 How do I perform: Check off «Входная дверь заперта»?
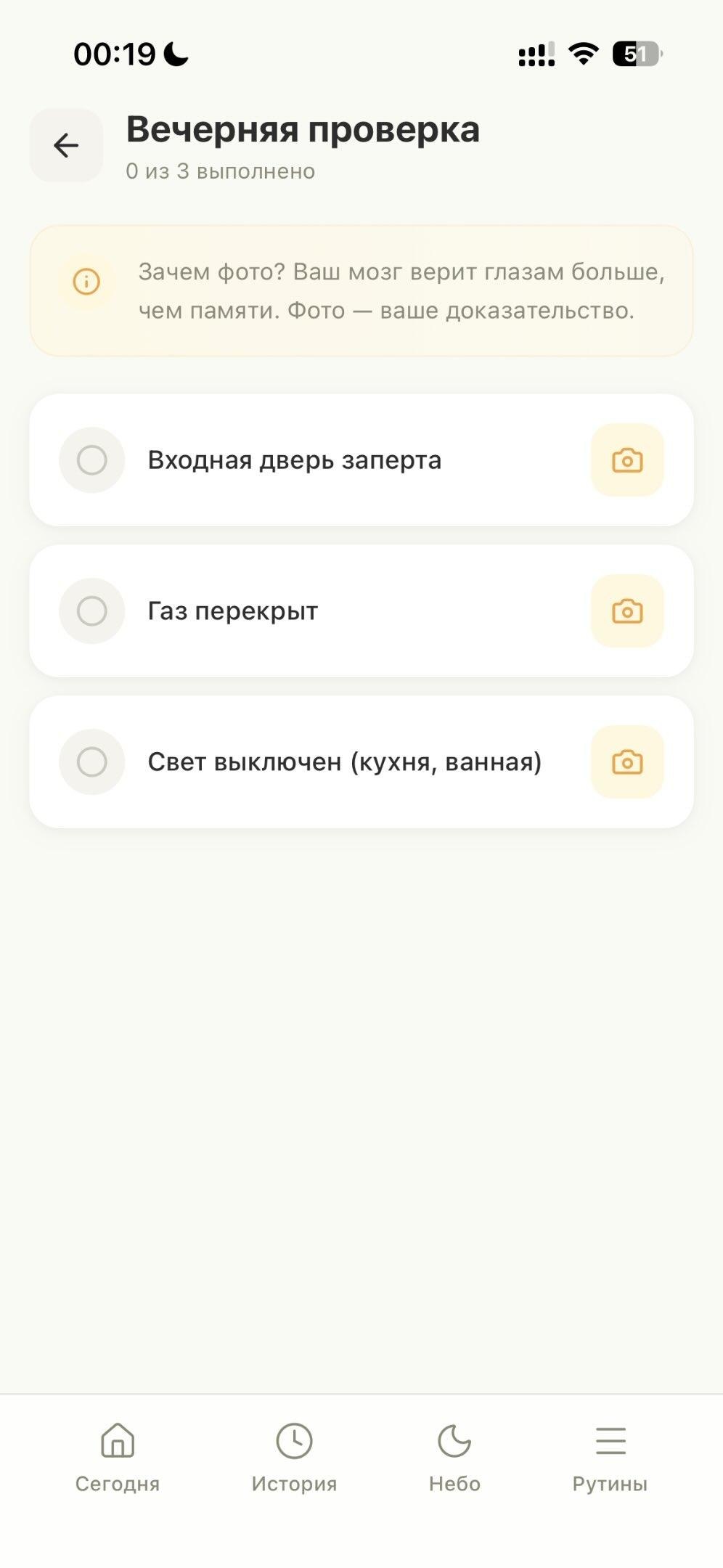(92, 460)
